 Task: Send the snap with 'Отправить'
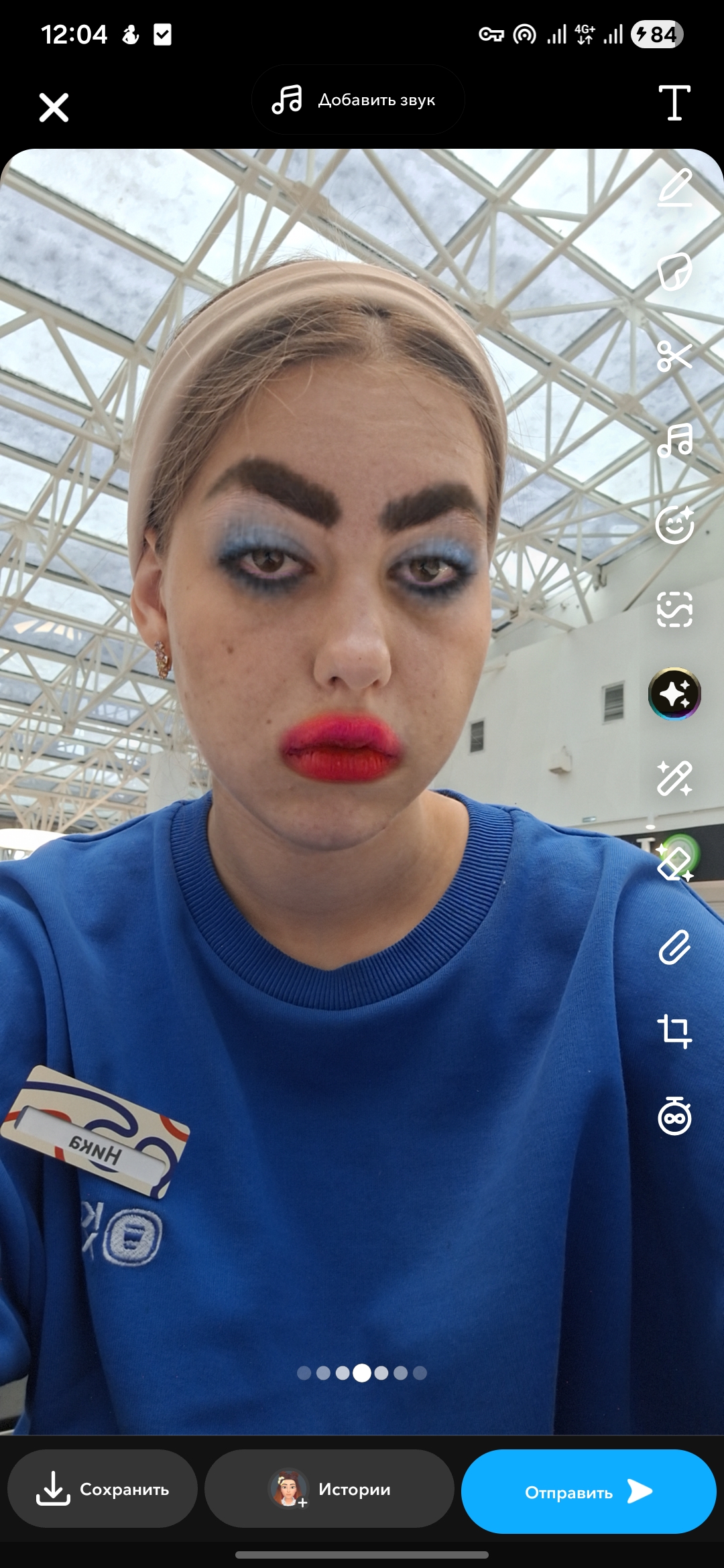(589, 1492)
